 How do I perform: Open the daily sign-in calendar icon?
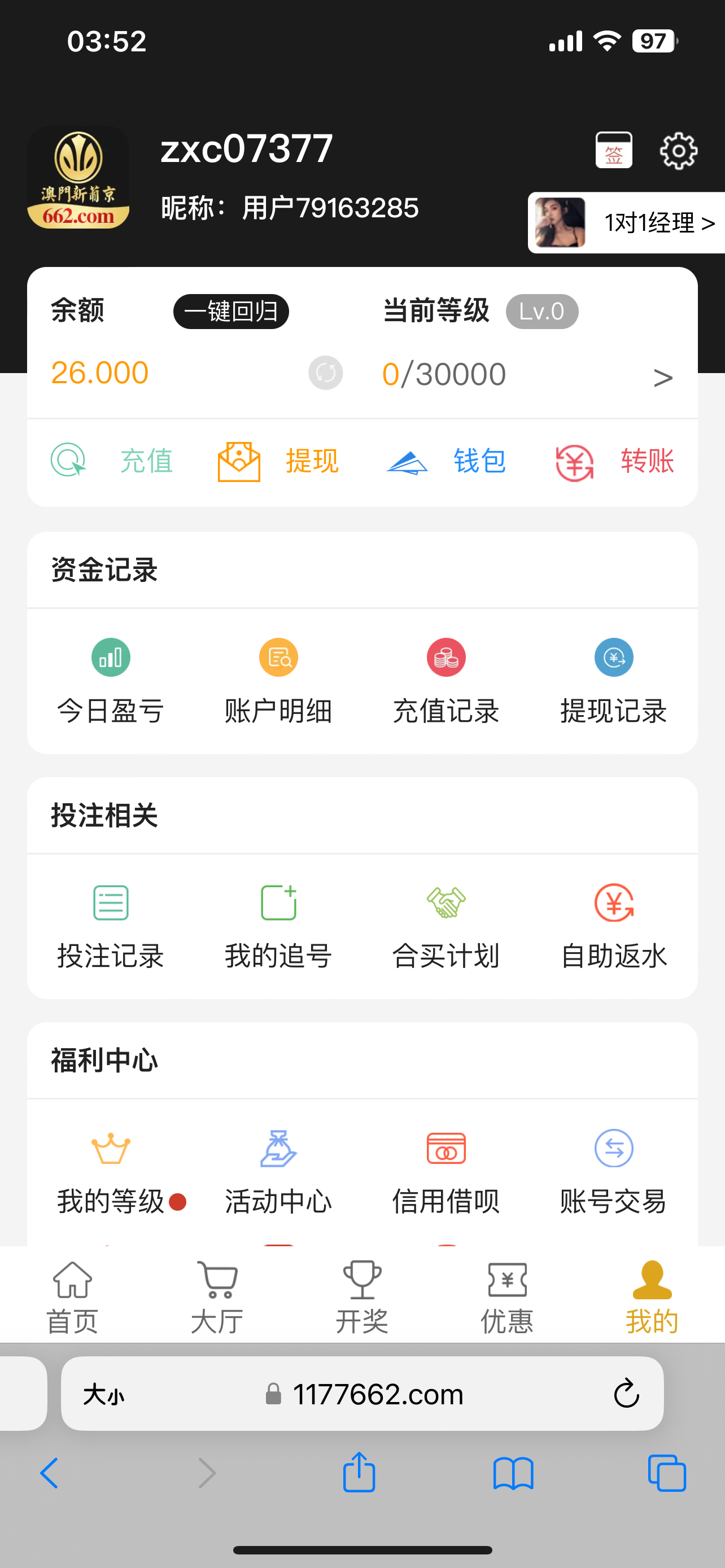click(613, 150)
